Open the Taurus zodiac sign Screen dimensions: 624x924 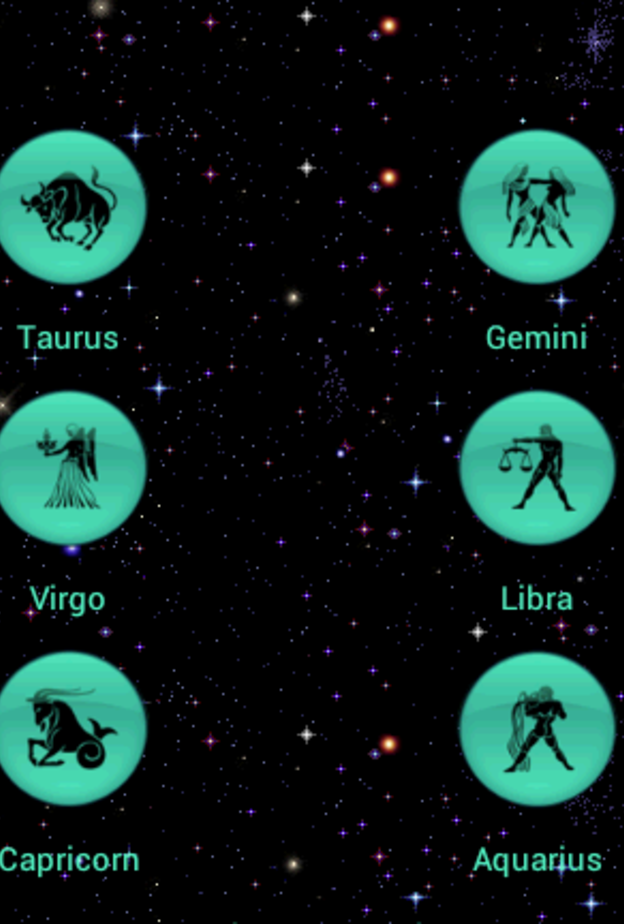point(68,207)
